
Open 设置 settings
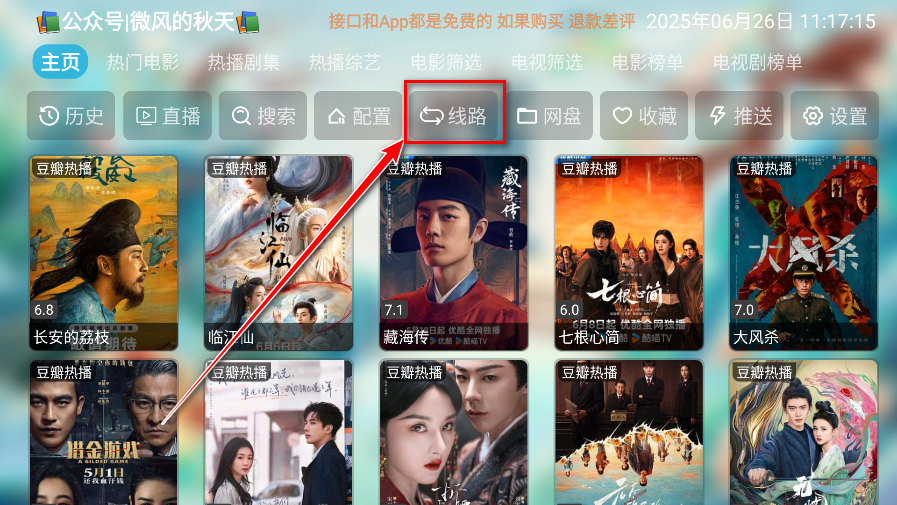[x=835, y=116]
